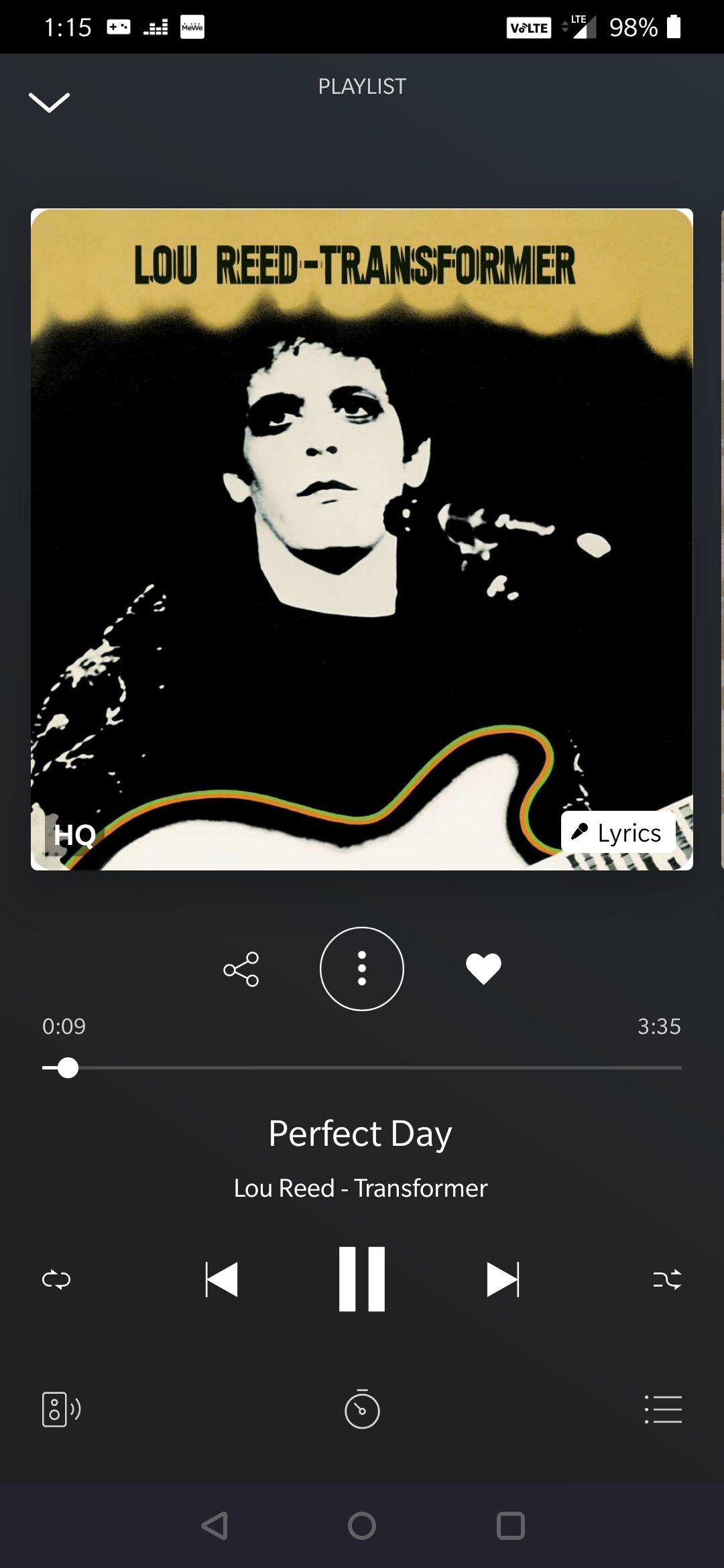Skip to the next track

pos(502,1279)
